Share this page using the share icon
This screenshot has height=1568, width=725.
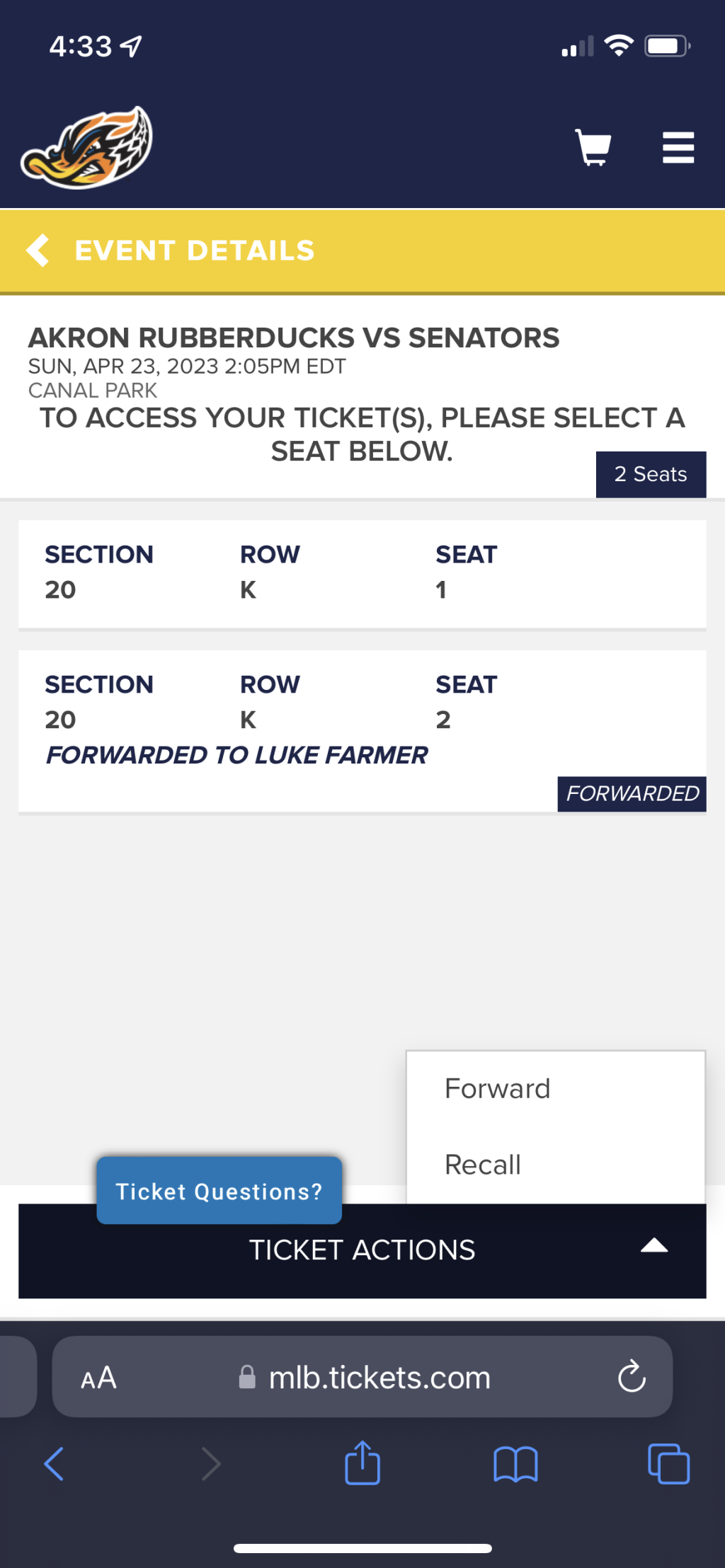[x=362, y=1464]
